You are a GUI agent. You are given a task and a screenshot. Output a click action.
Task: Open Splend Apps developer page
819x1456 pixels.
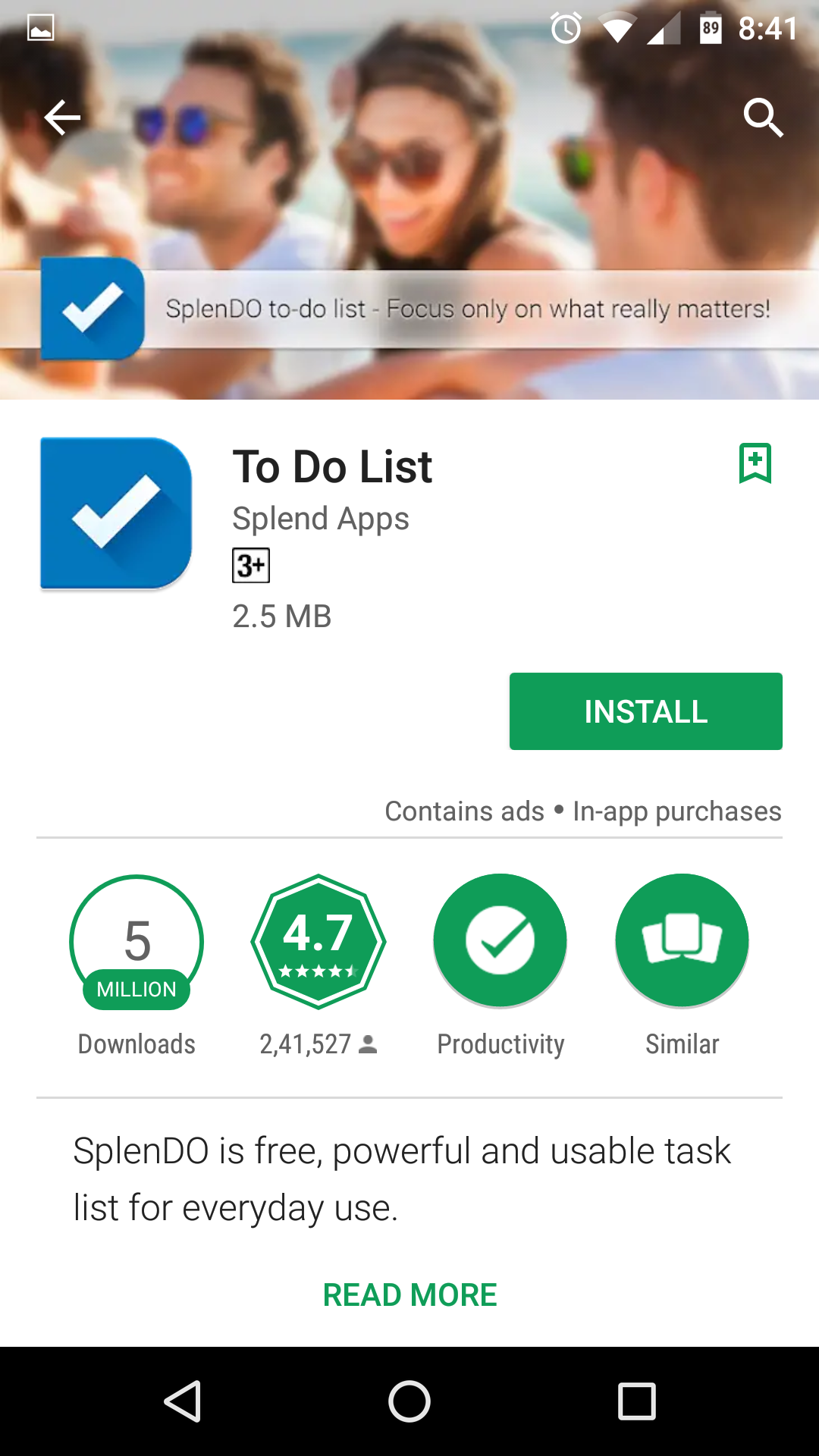pyautogui.click(x=320, y=519)
